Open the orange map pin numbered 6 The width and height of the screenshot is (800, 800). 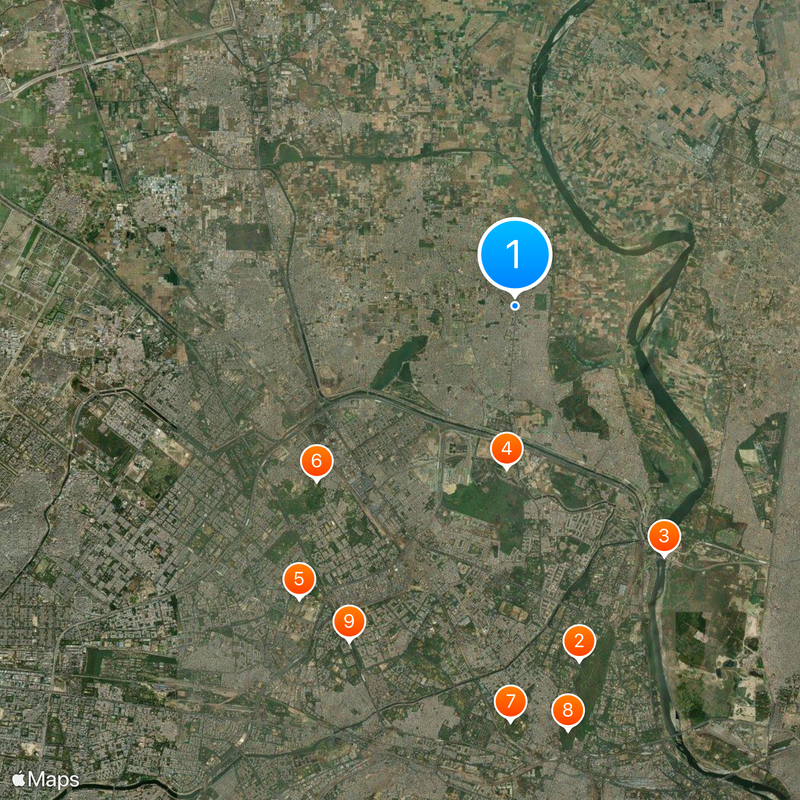(317, 461)
